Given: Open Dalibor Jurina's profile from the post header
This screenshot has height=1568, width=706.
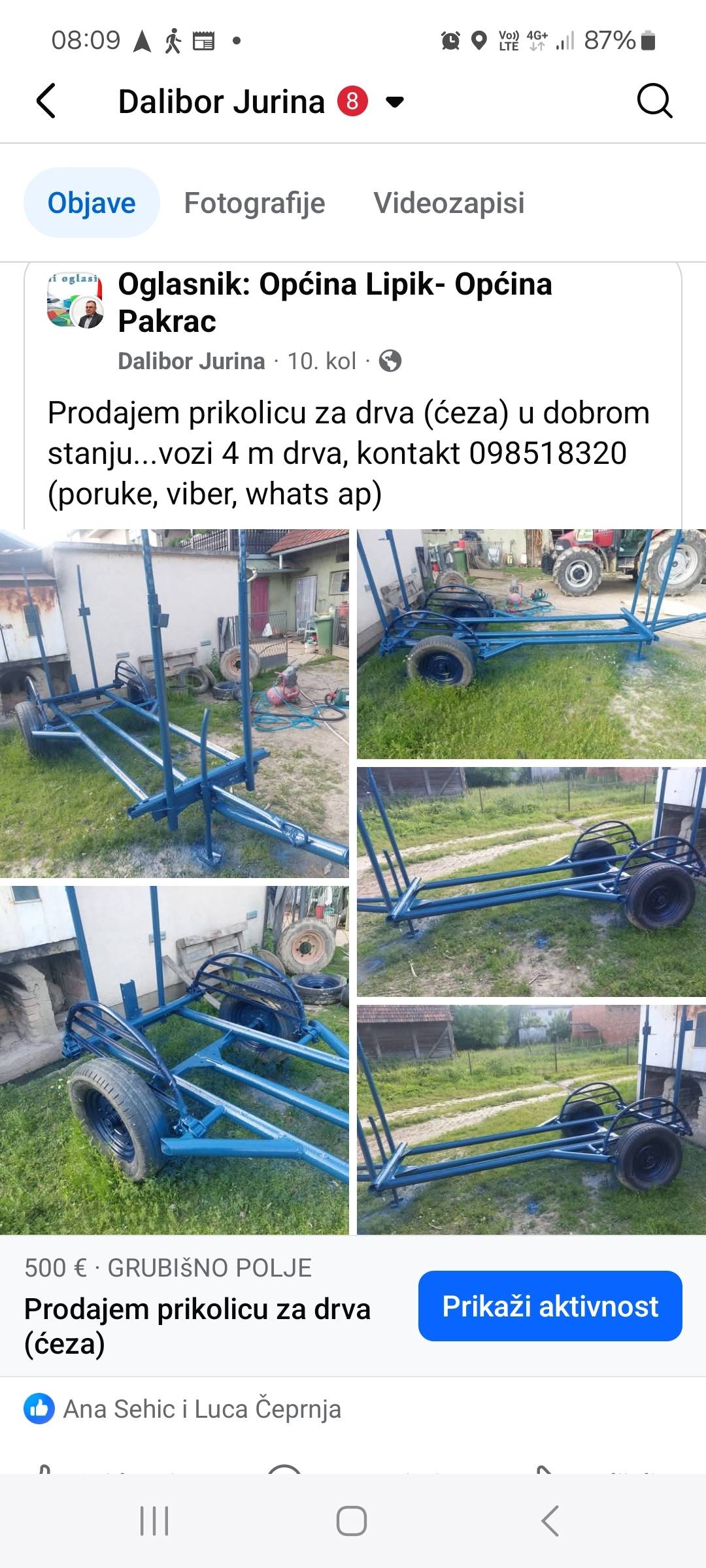Looking at the screenshot, I should 191,361.
